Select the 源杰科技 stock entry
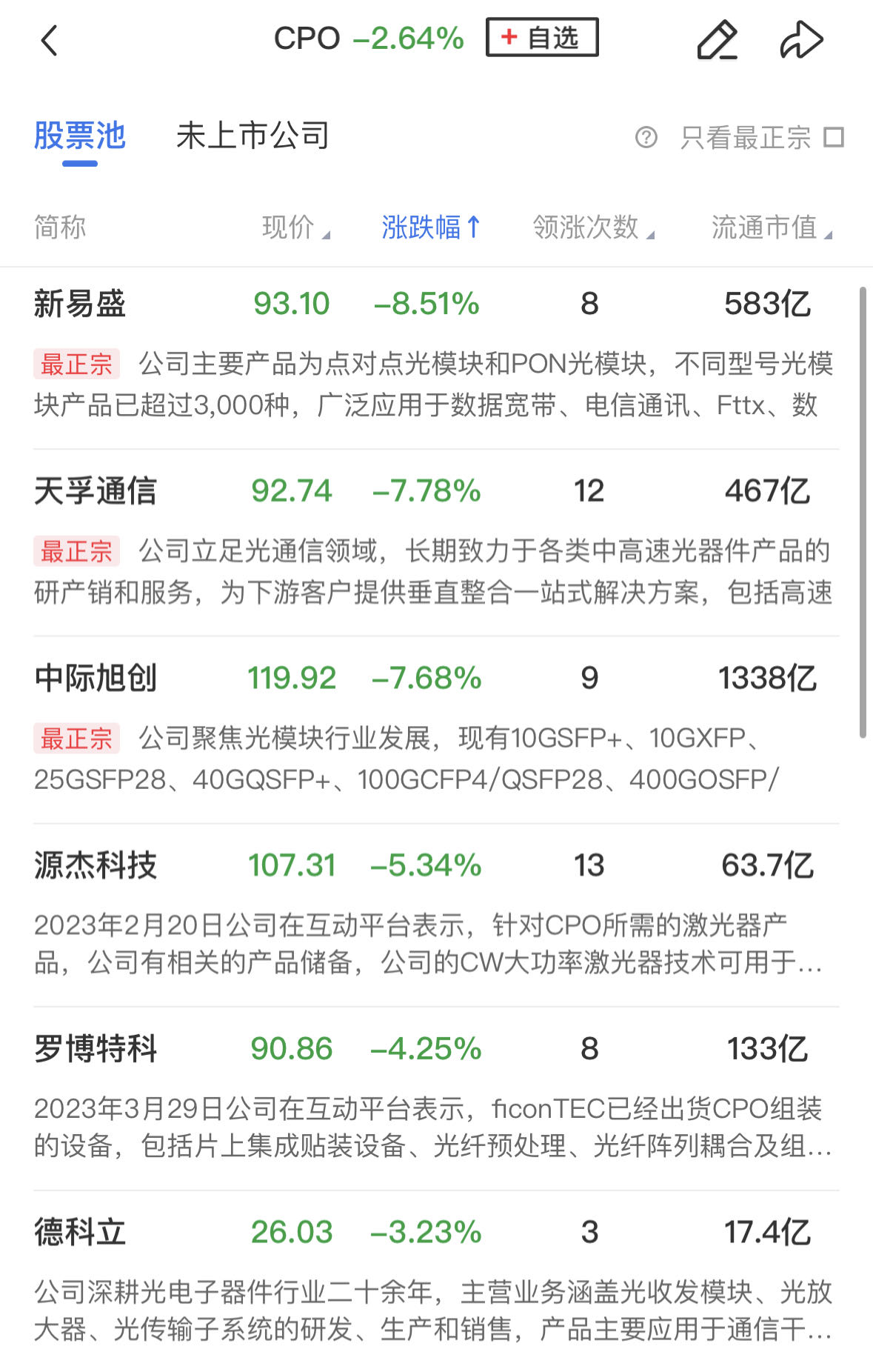The height and width of the screenshot is (1372, 873). click(95, 865)
